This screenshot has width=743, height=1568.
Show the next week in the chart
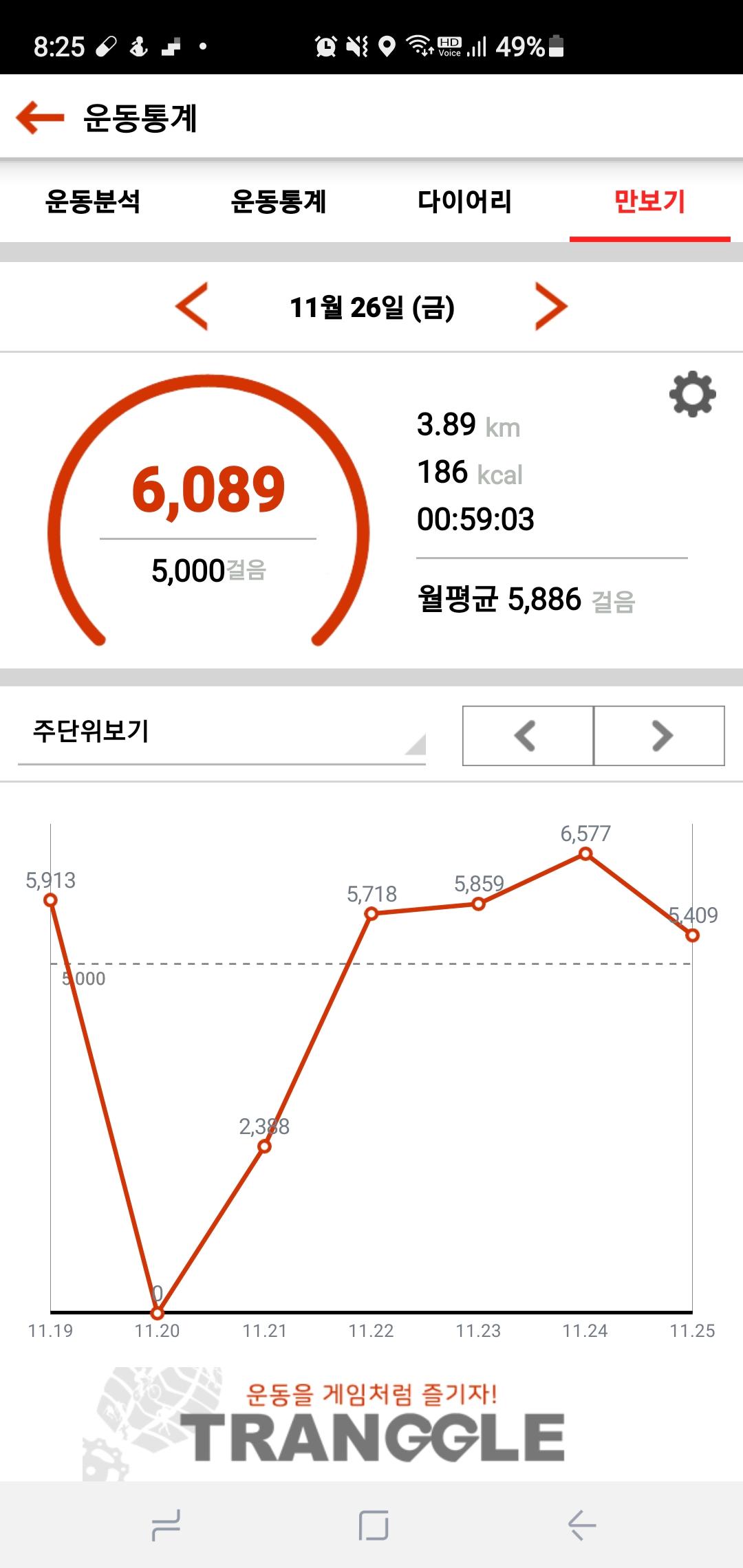click(659, 736)
